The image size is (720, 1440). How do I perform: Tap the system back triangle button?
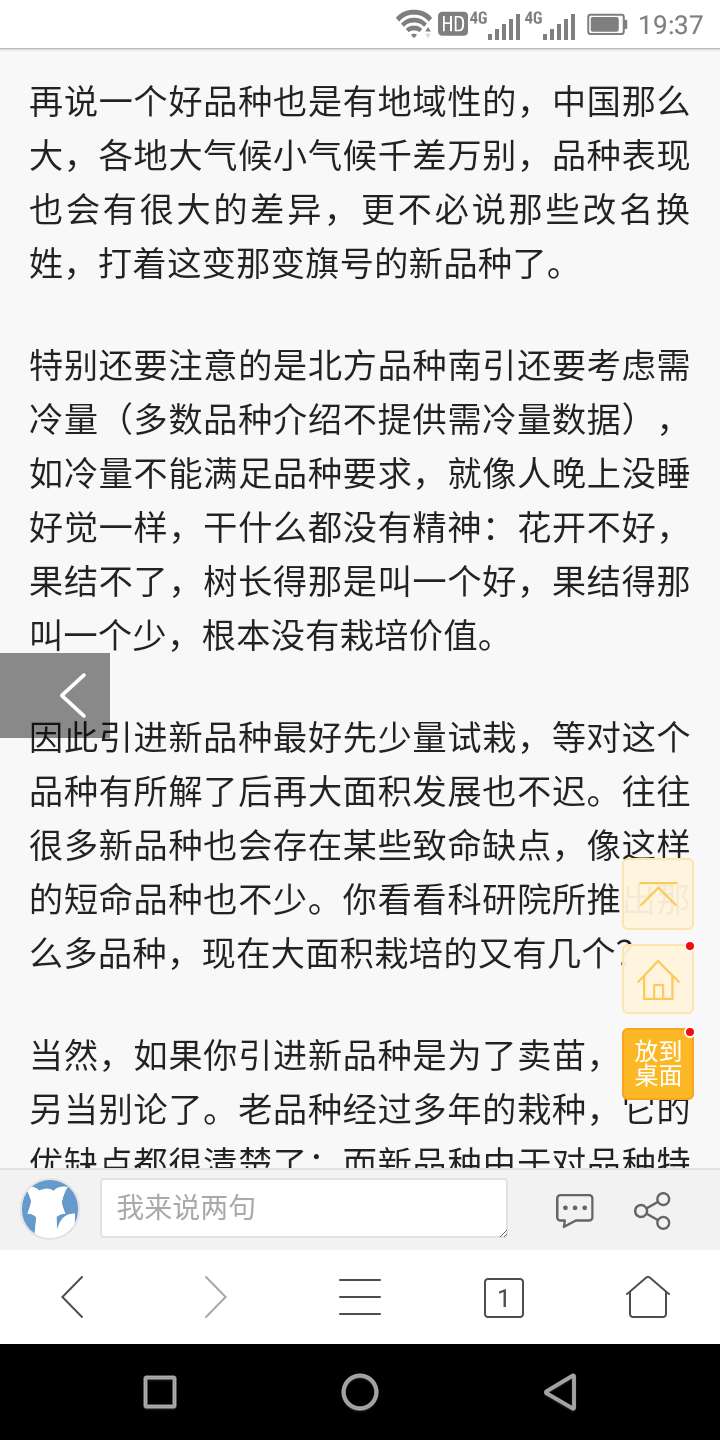point(560,1392)
